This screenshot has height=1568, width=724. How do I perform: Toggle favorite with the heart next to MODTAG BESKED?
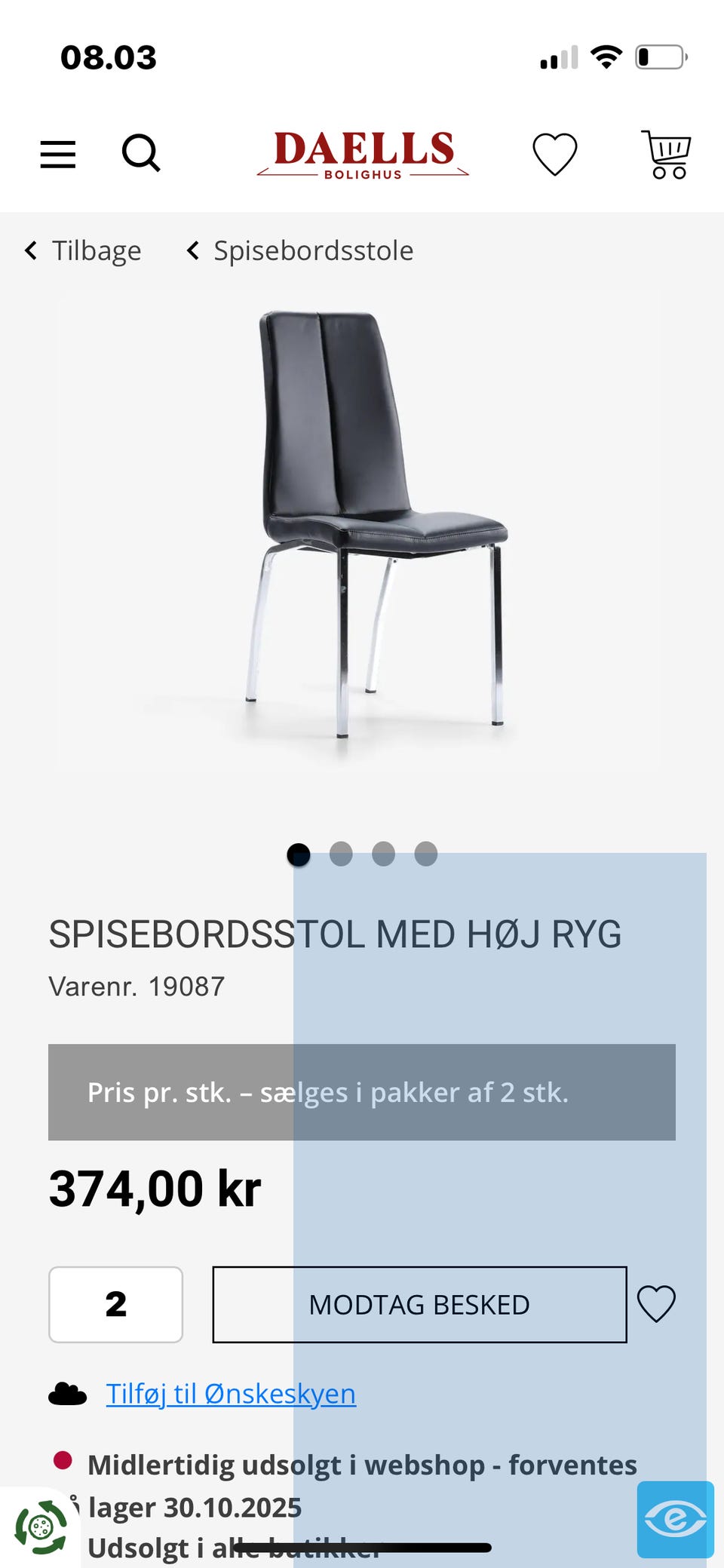click(x=657, y=1304)
